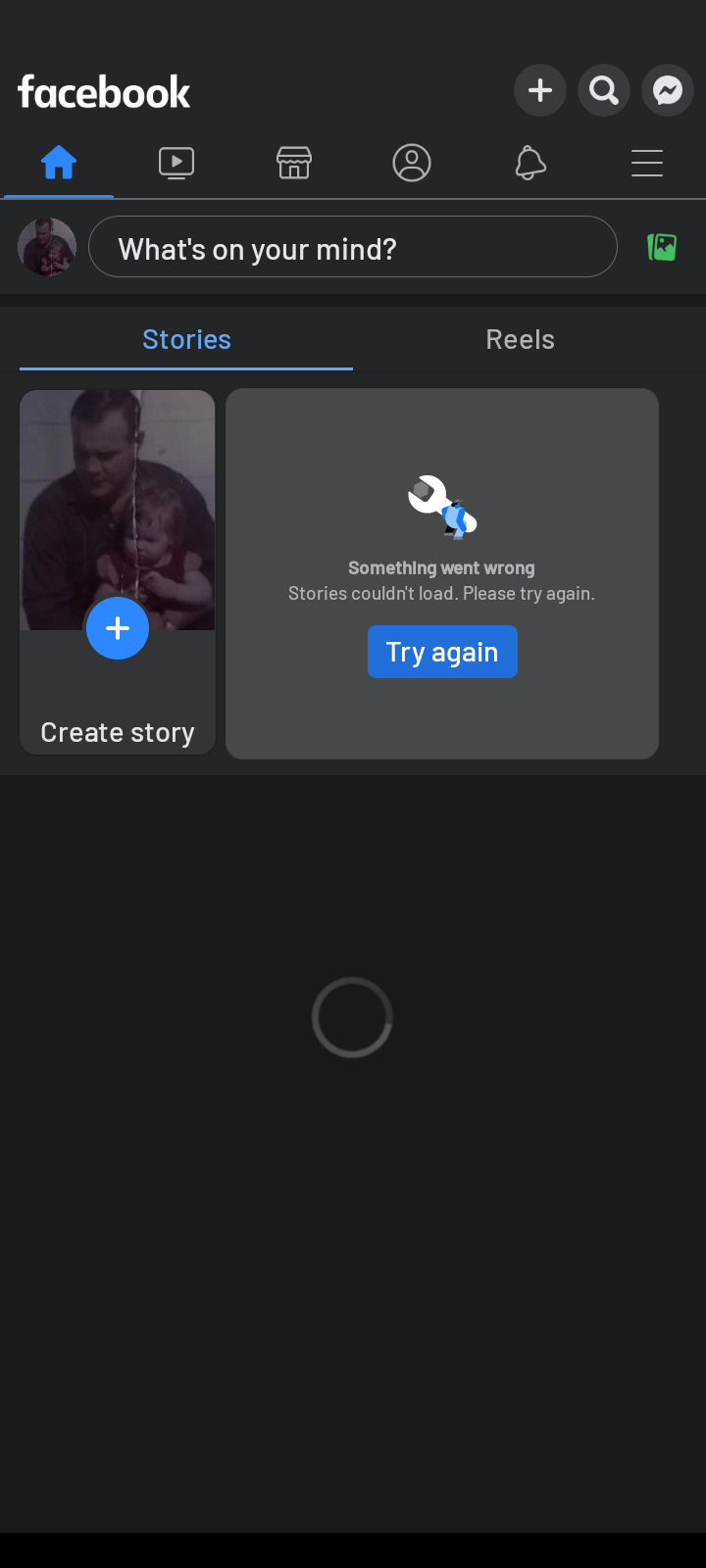This screenshot has height=1568, width=706.
Task: Open the Profile tab
Action: [x=412, y=163]
